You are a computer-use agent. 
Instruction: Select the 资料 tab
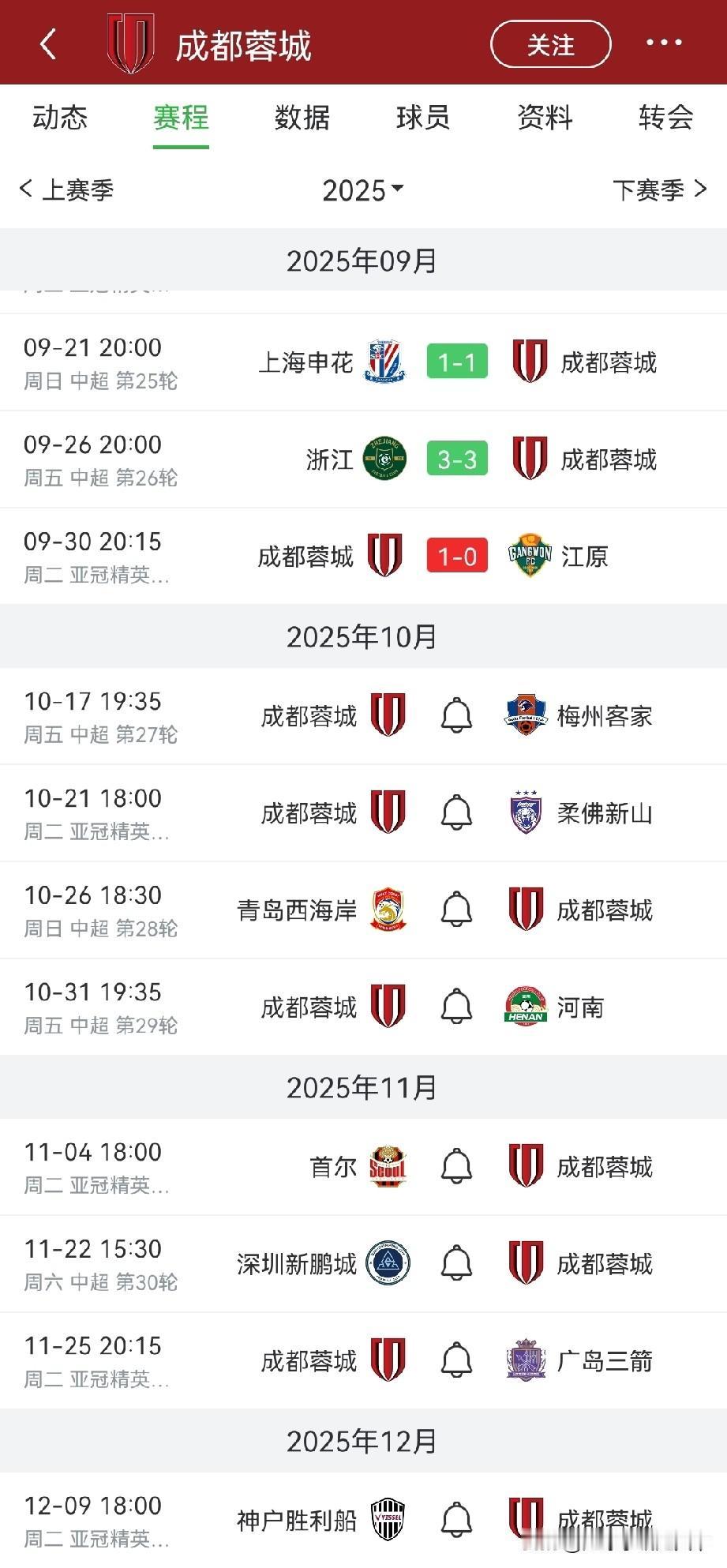coord(545,118)
